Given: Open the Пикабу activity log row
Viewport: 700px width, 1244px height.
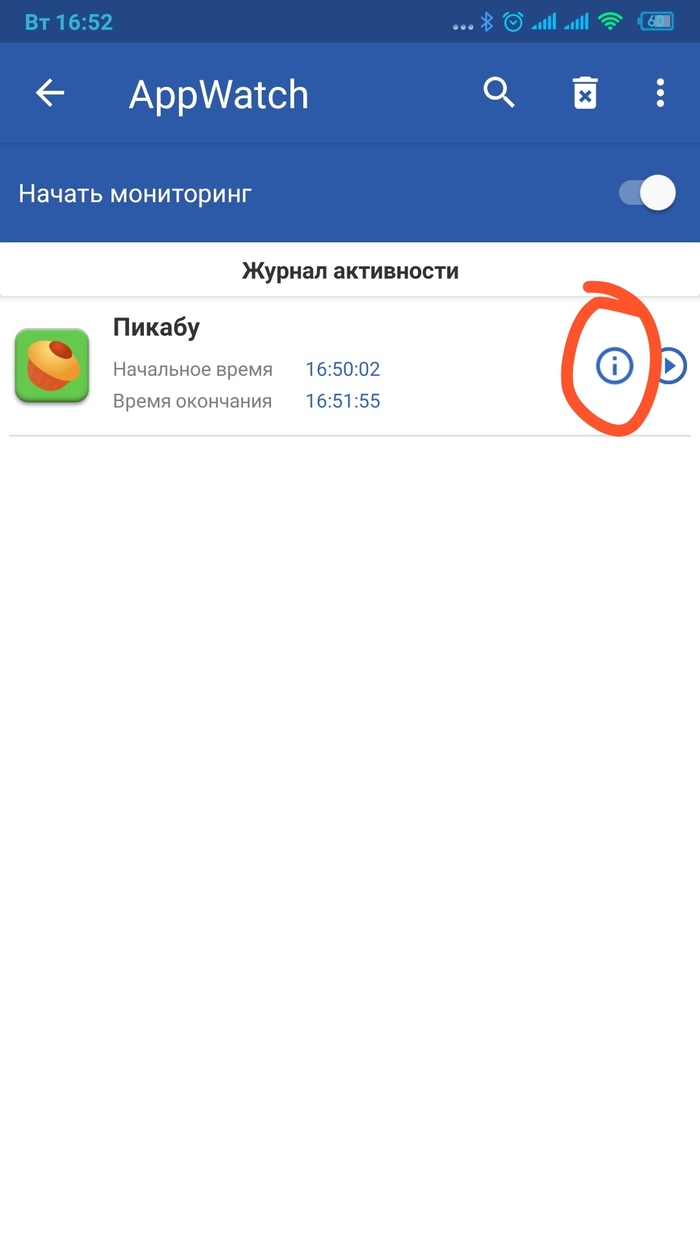Looking at the screenshot, I should (x=300, y=366).
